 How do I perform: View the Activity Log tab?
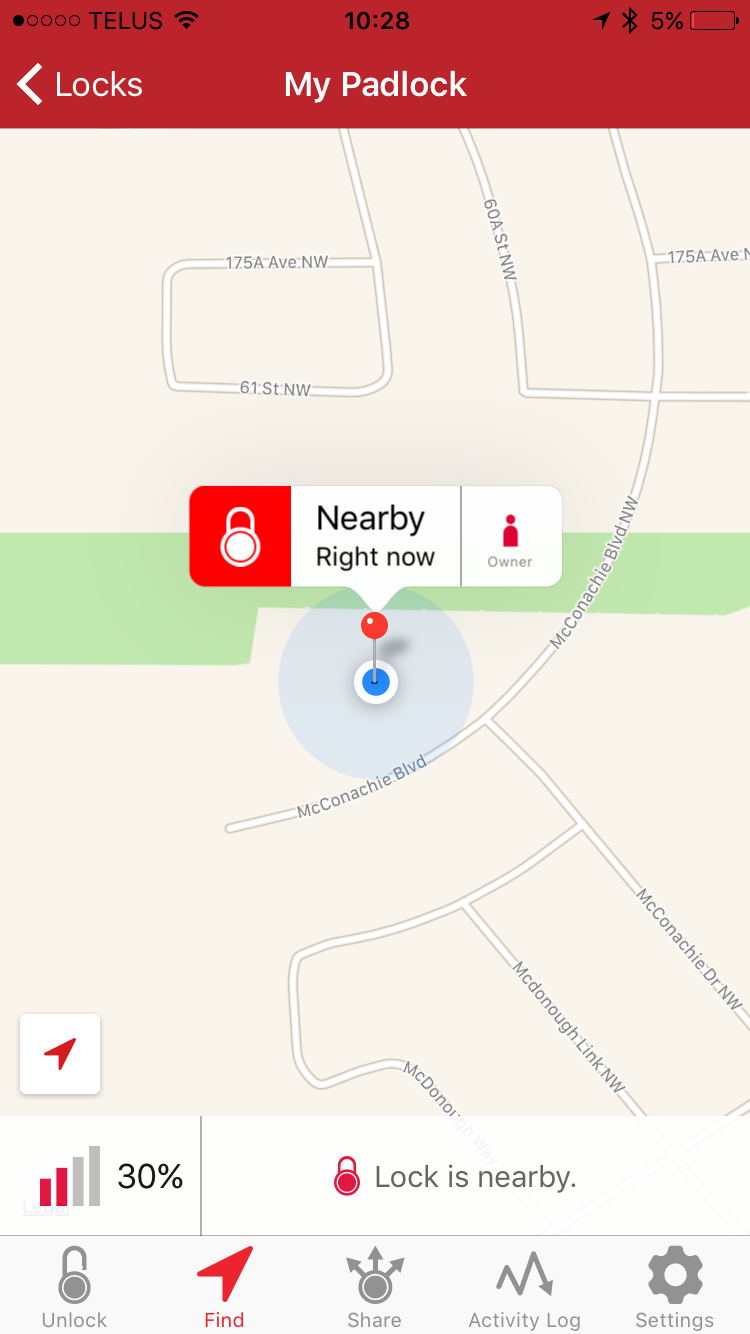[x=524, y=1288]
